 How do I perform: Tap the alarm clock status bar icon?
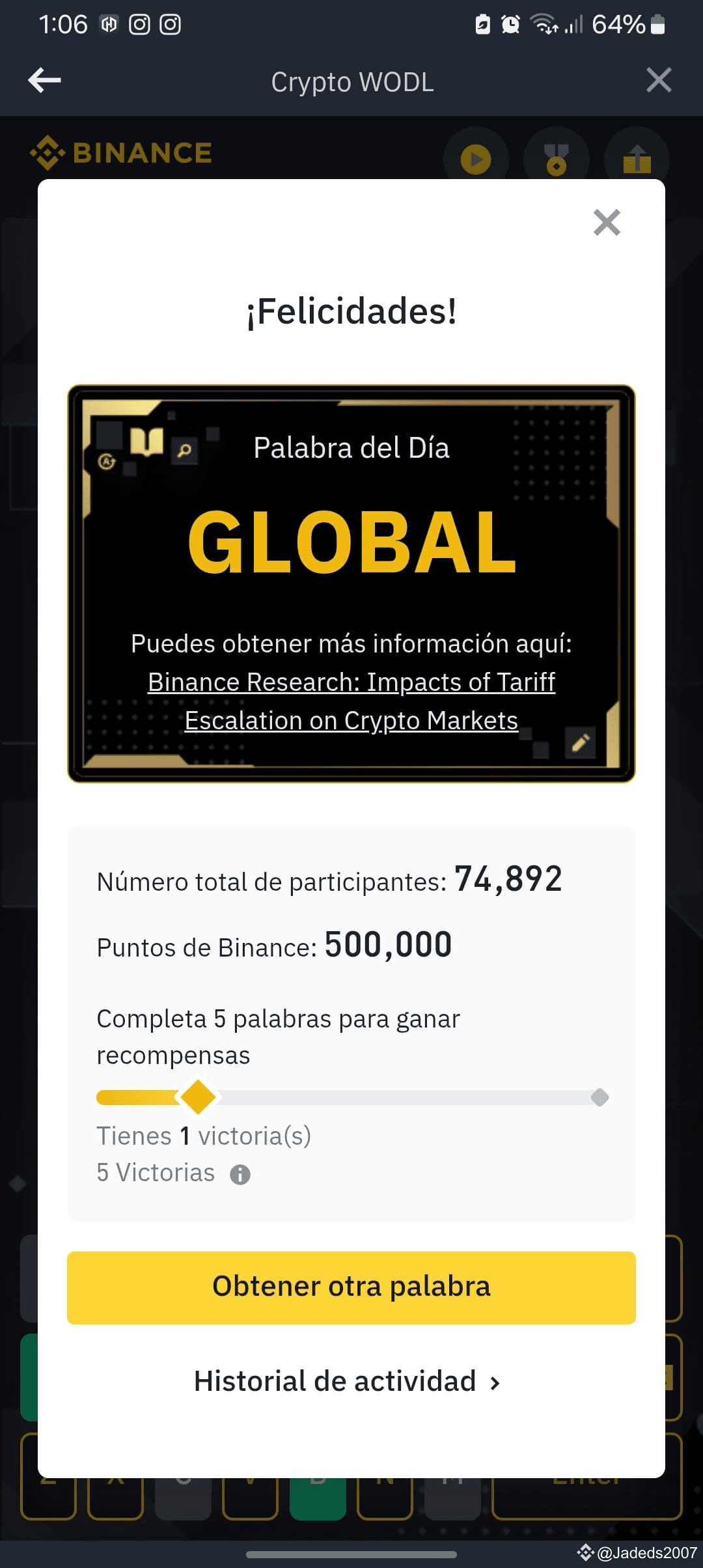click(x=510, y=24)
